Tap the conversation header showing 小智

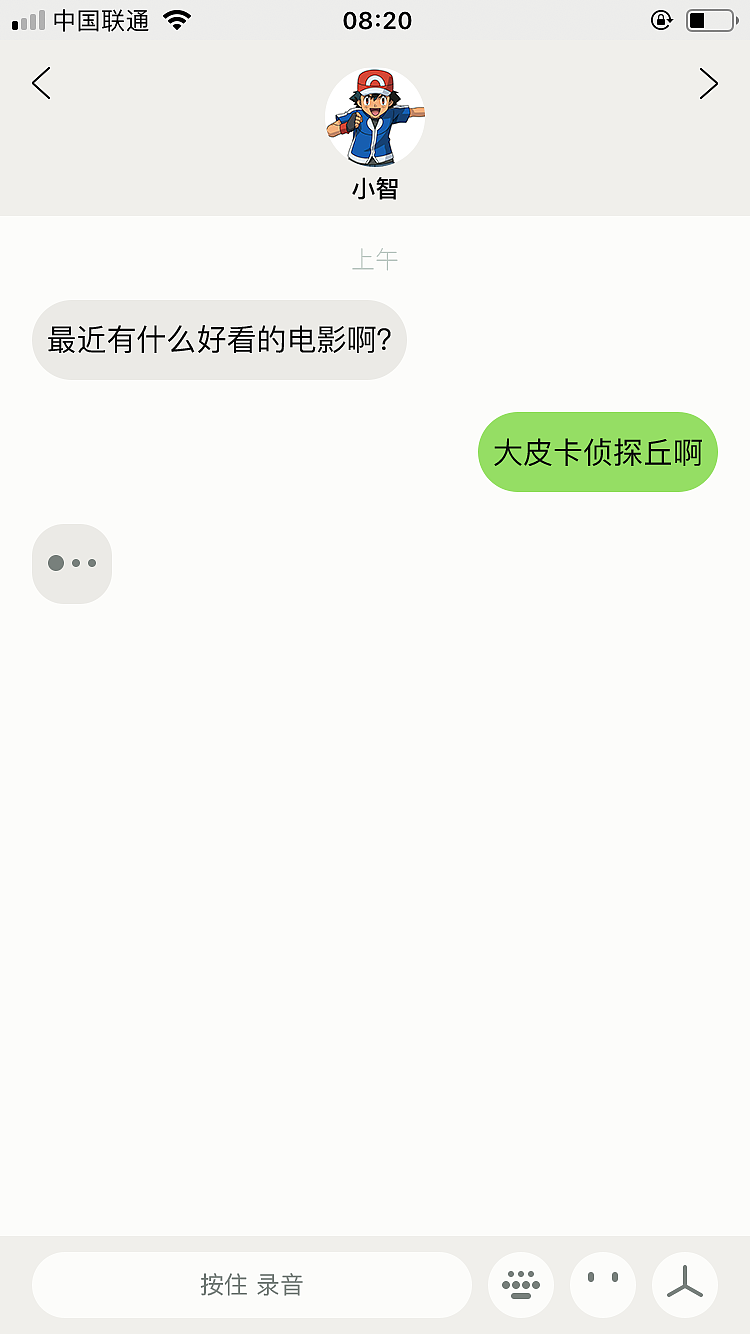(x=375, y=130)
